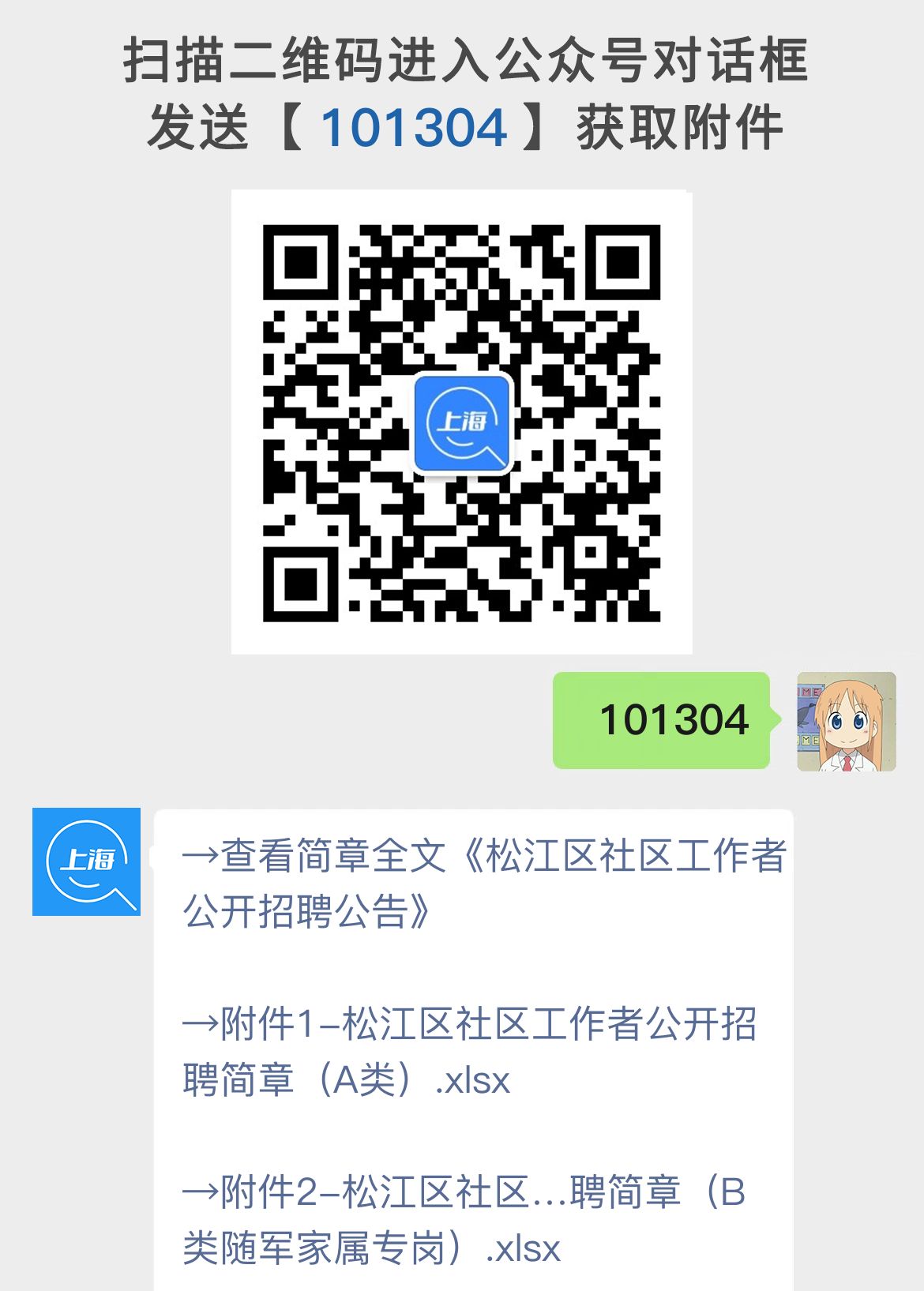Click the blue highlighted code 101304 in the header
This screenshot has height=1291, width=924.
click(x=415, y=125)
